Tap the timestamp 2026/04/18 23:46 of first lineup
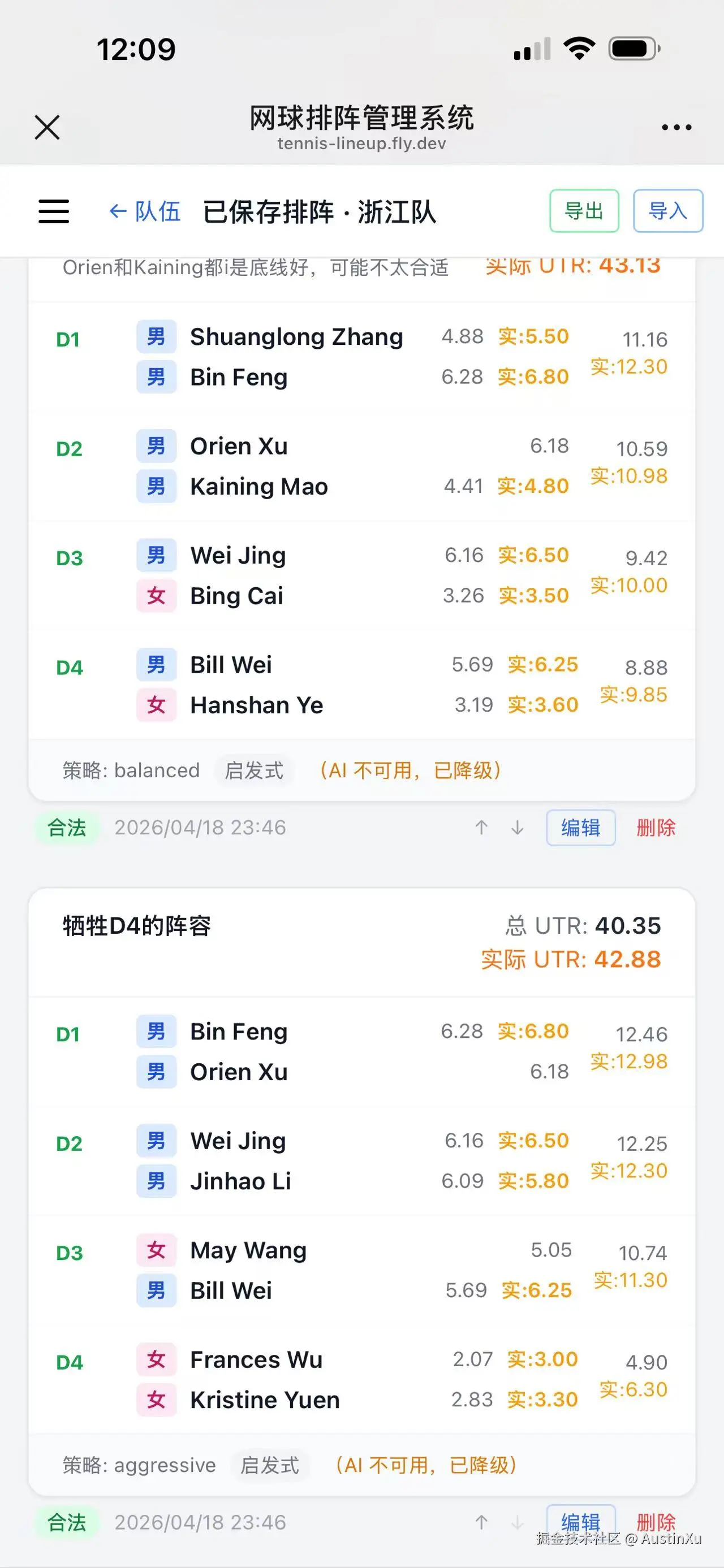 click(200, 828)
